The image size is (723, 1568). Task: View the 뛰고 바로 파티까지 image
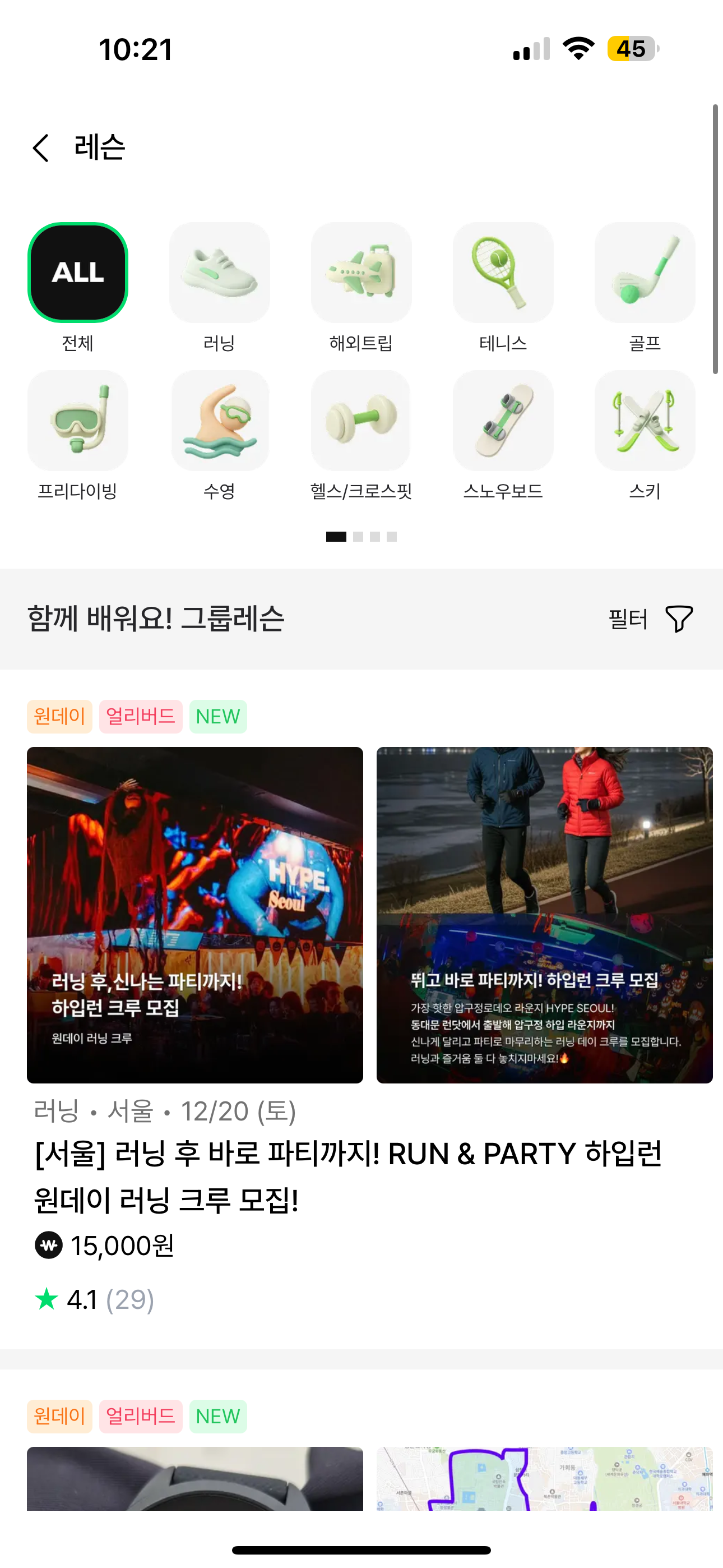point(544,915)
